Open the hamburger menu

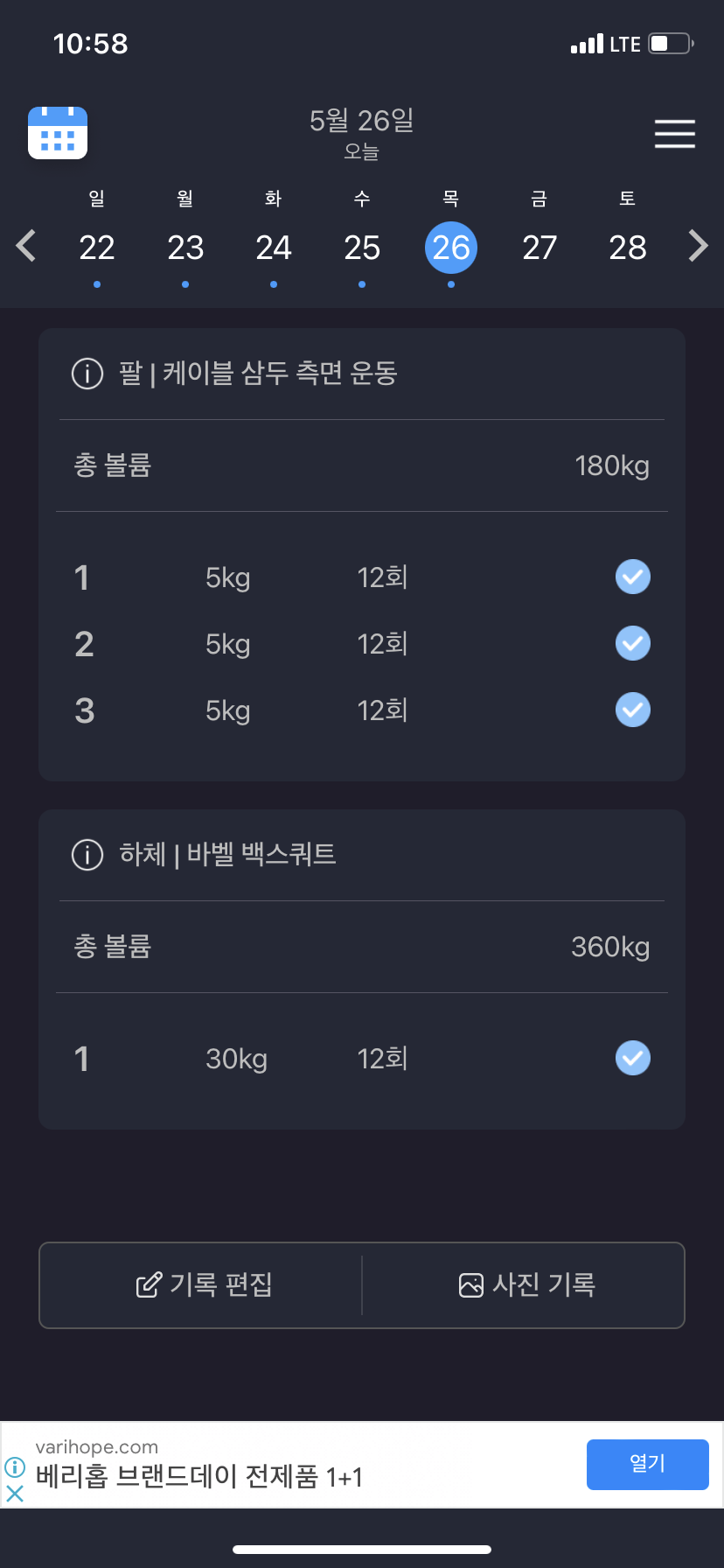click(675, 134)
